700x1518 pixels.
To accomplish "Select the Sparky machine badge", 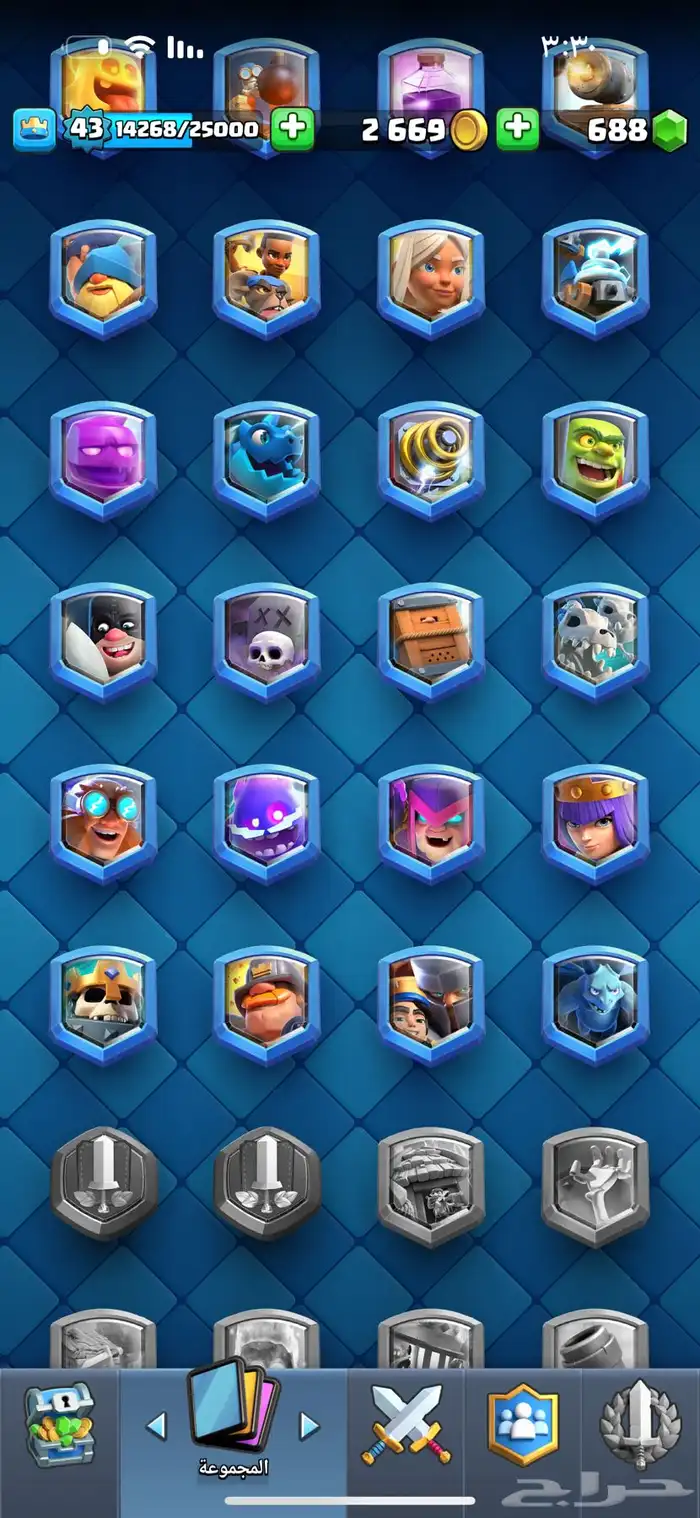I will coord(595,278).
